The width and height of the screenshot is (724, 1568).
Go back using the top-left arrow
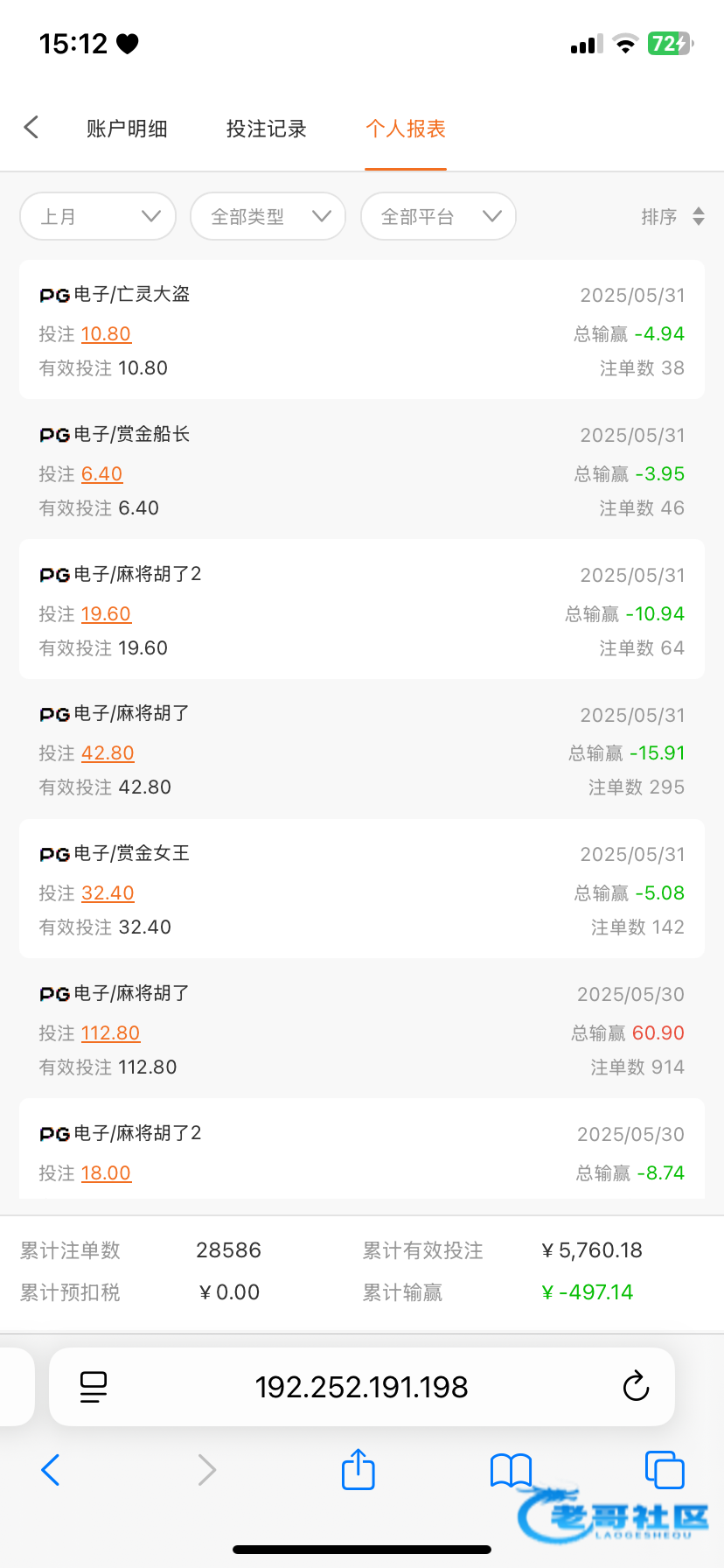(31, 128)
